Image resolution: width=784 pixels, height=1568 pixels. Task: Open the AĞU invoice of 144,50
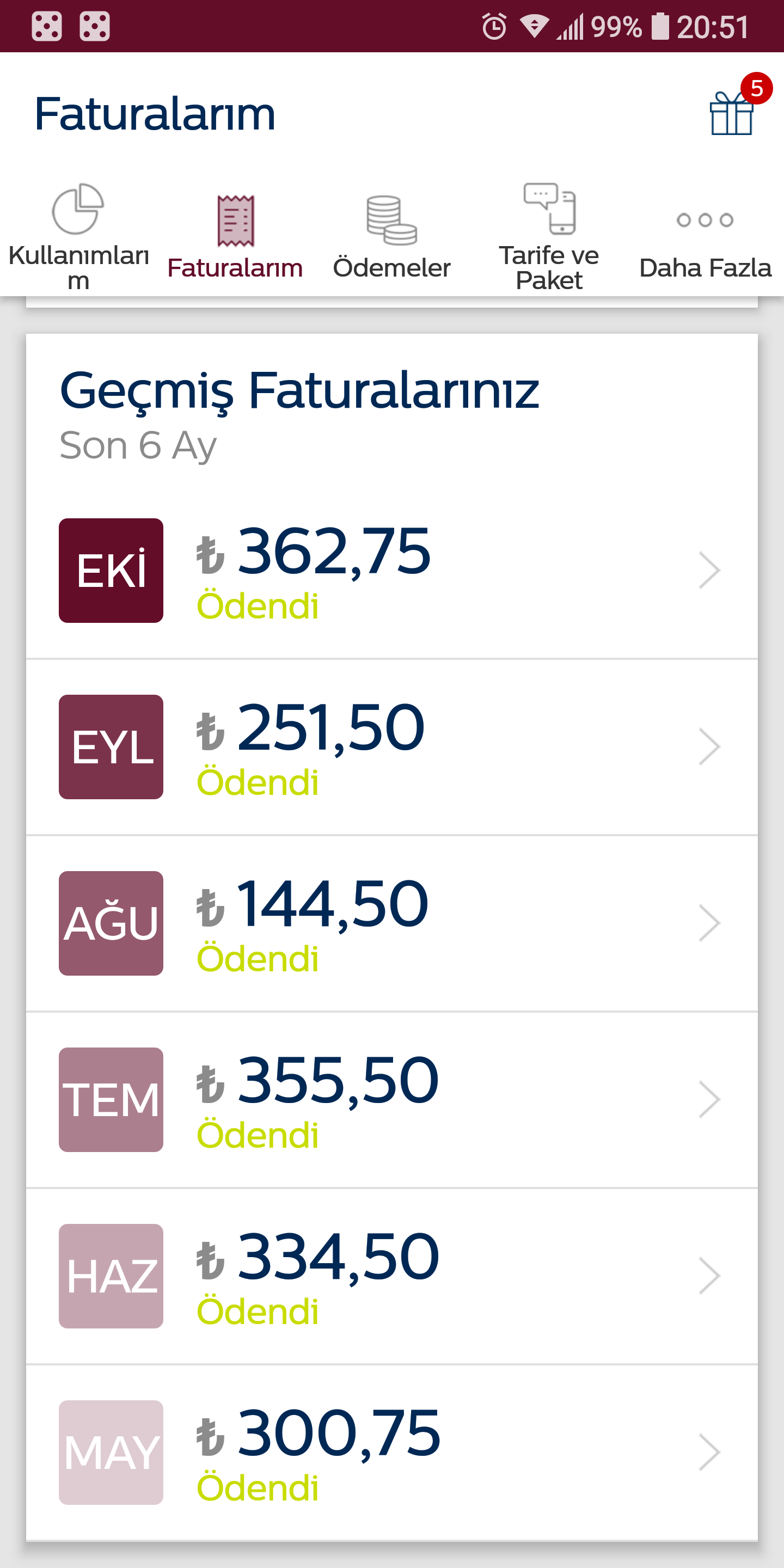coord(392,923)
